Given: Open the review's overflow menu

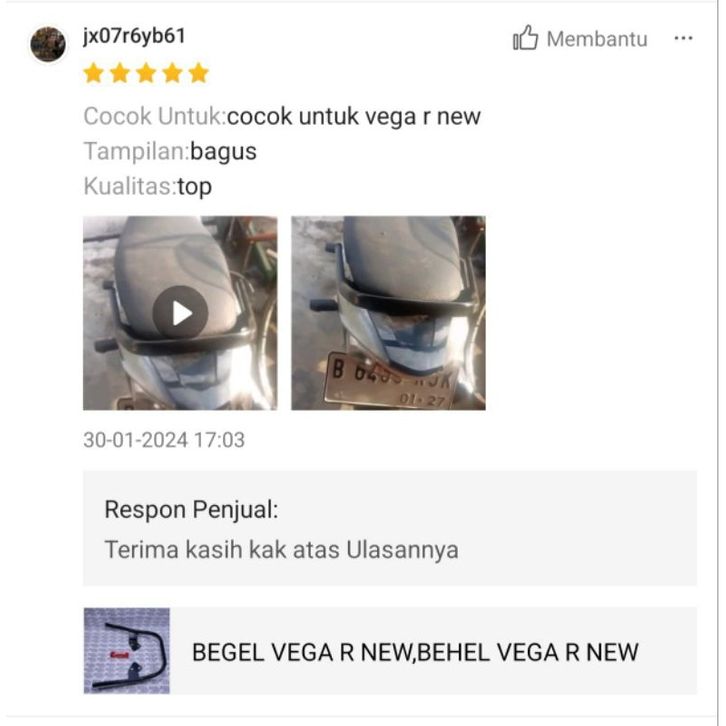Looking at the screenshot, I should point(683,39).
